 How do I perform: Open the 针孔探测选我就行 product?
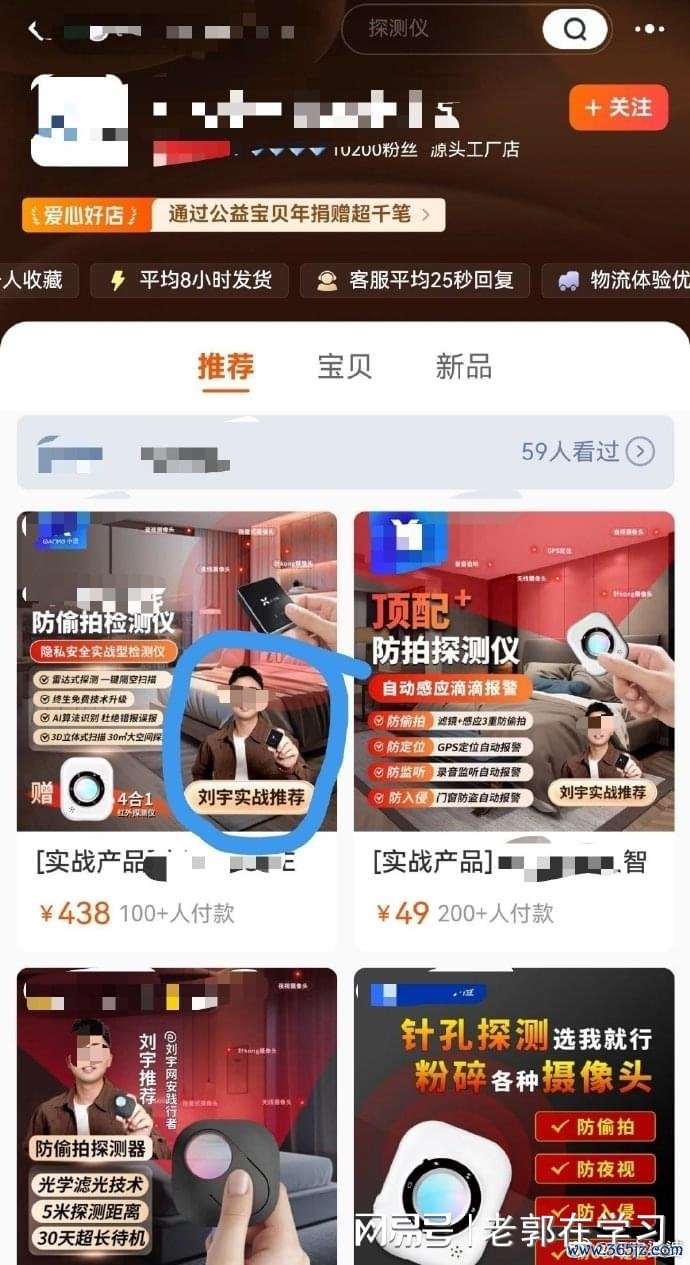pyautogui.click(x=514, y=1110)
